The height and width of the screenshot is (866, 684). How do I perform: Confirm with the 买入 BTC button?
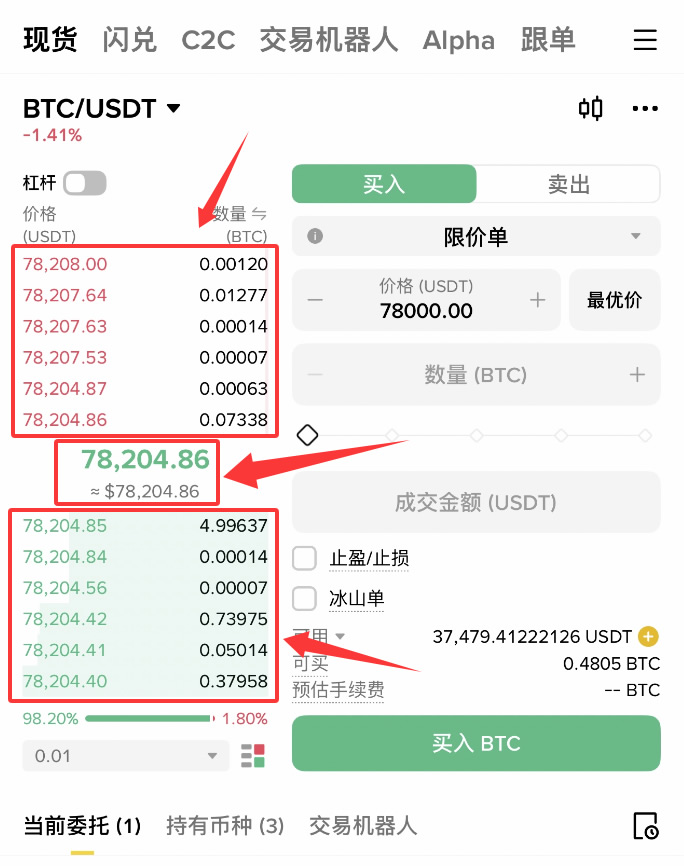(x=476, y=743)
